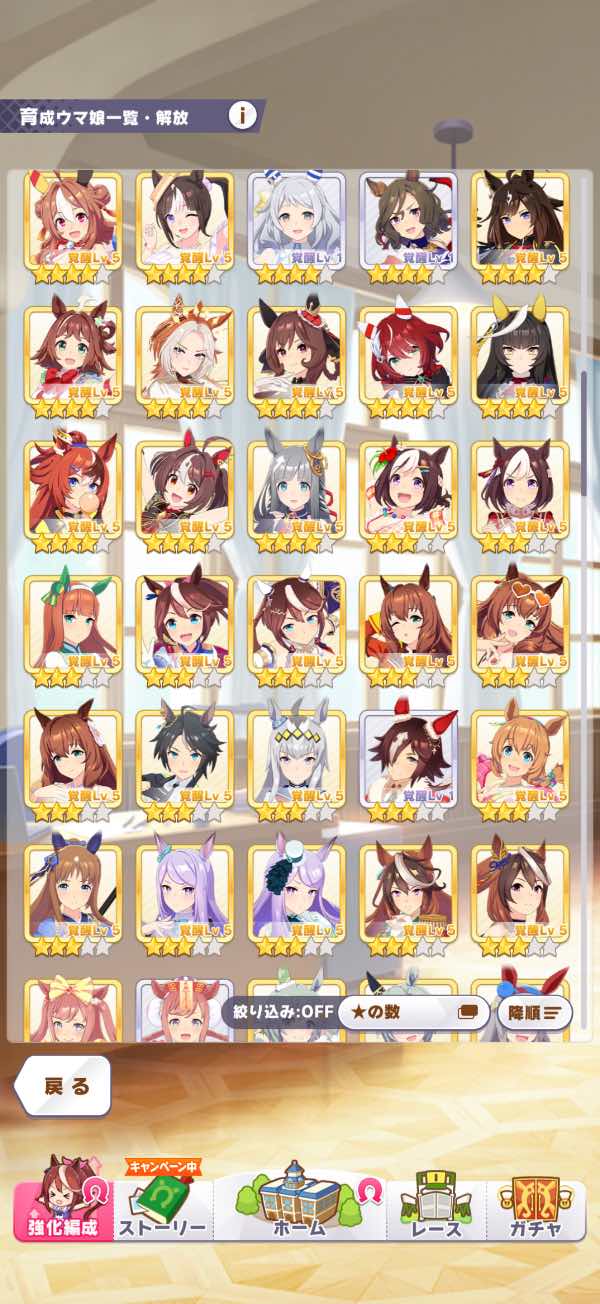
Task: Open the ストーリー tab
Action: point(163,1208)
